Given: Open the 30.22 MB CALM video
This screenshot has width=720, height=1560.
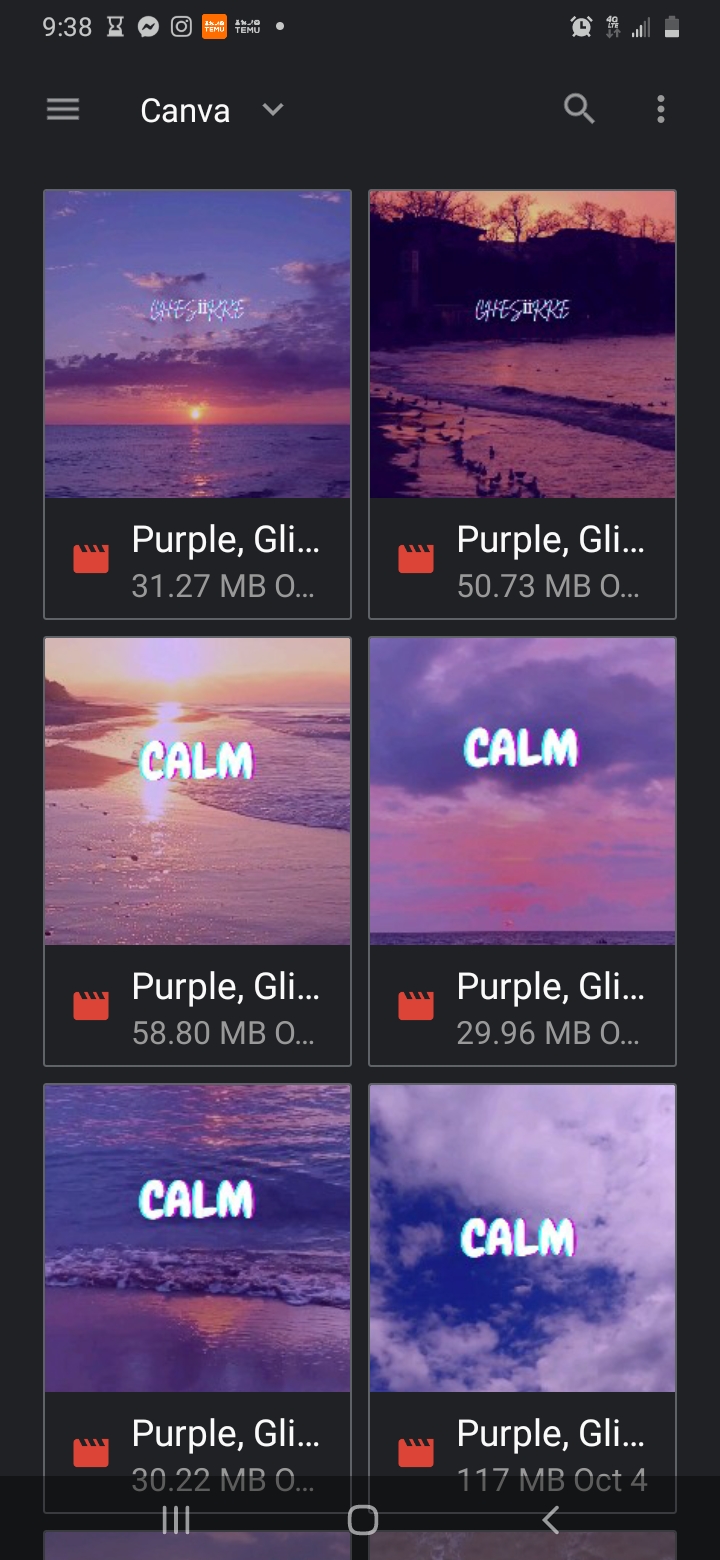Looking at the screenshot, I should coord(197,1238).
